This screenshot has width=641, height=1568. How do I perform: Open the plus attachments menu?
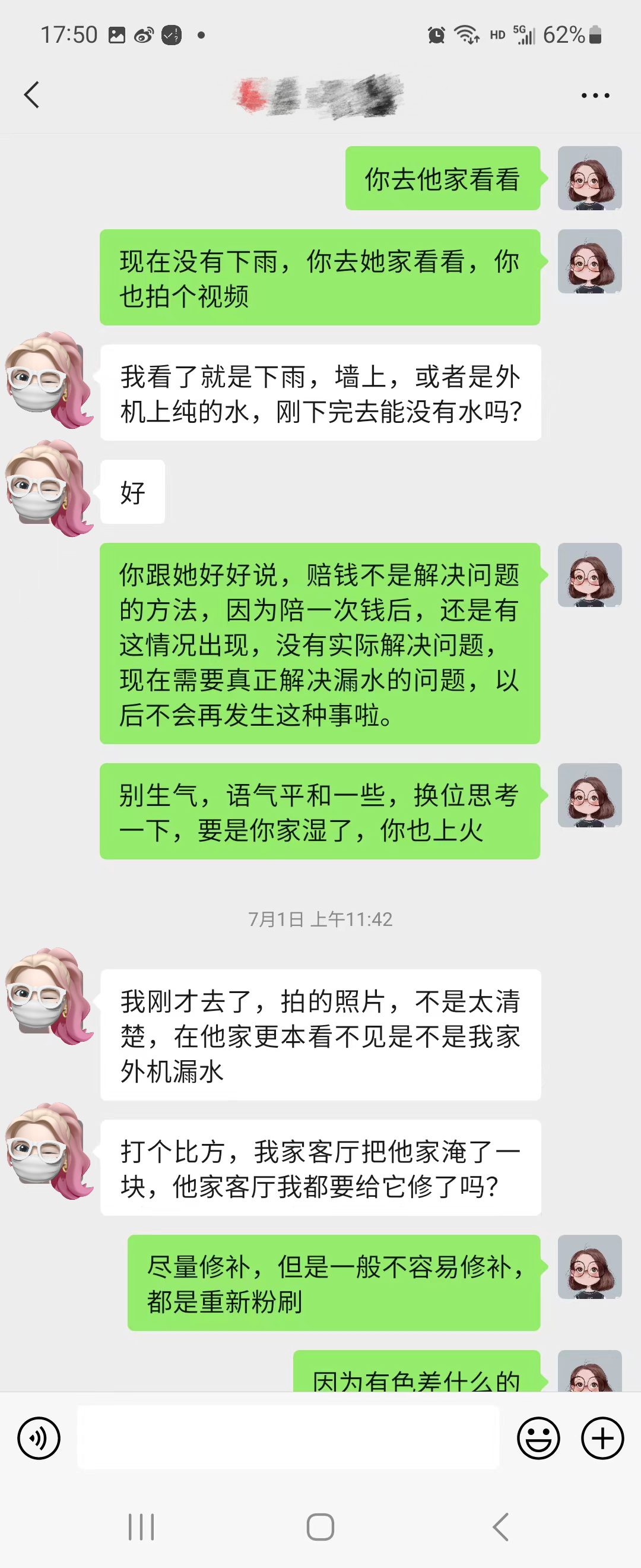(602, 1439)
